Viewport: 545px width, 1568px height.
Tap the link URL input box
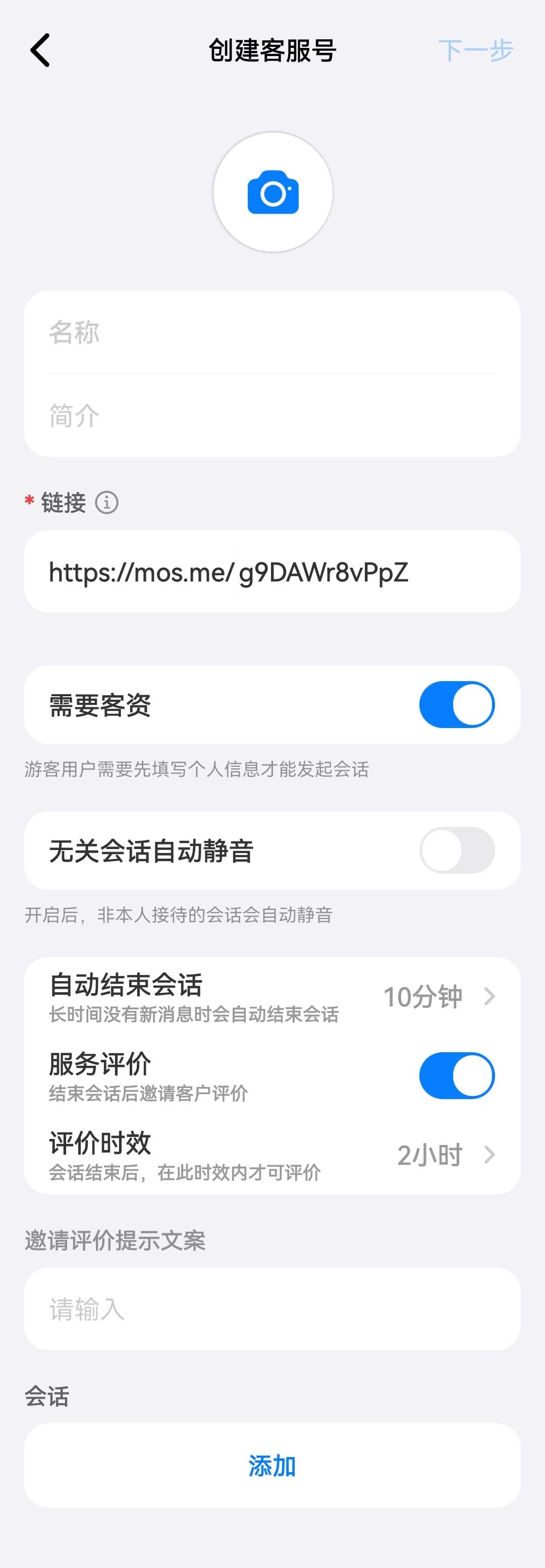tap(273, 571)
